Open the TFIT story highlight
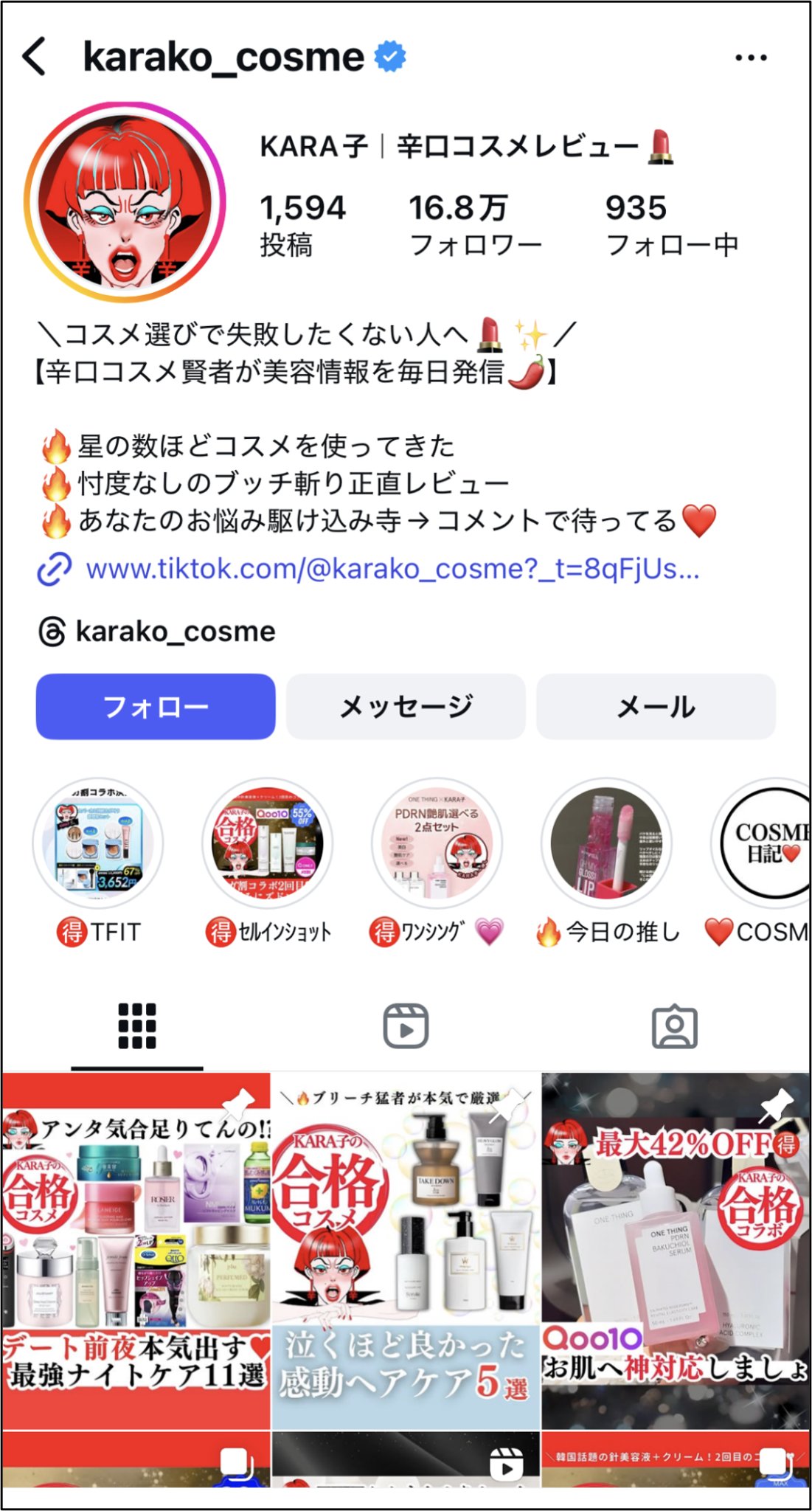 [x=98, y=844]
